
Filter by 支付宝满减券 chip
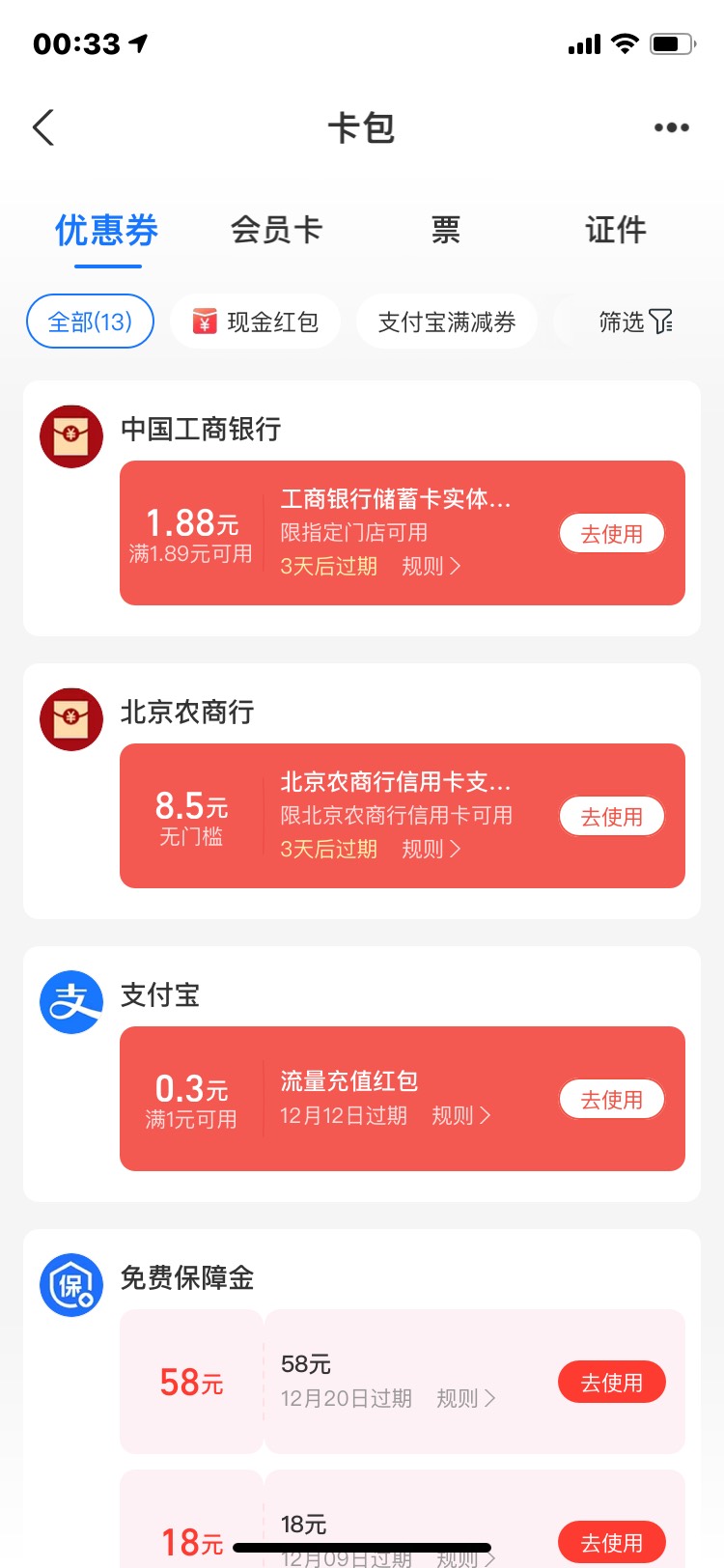[x=447, y=322]
